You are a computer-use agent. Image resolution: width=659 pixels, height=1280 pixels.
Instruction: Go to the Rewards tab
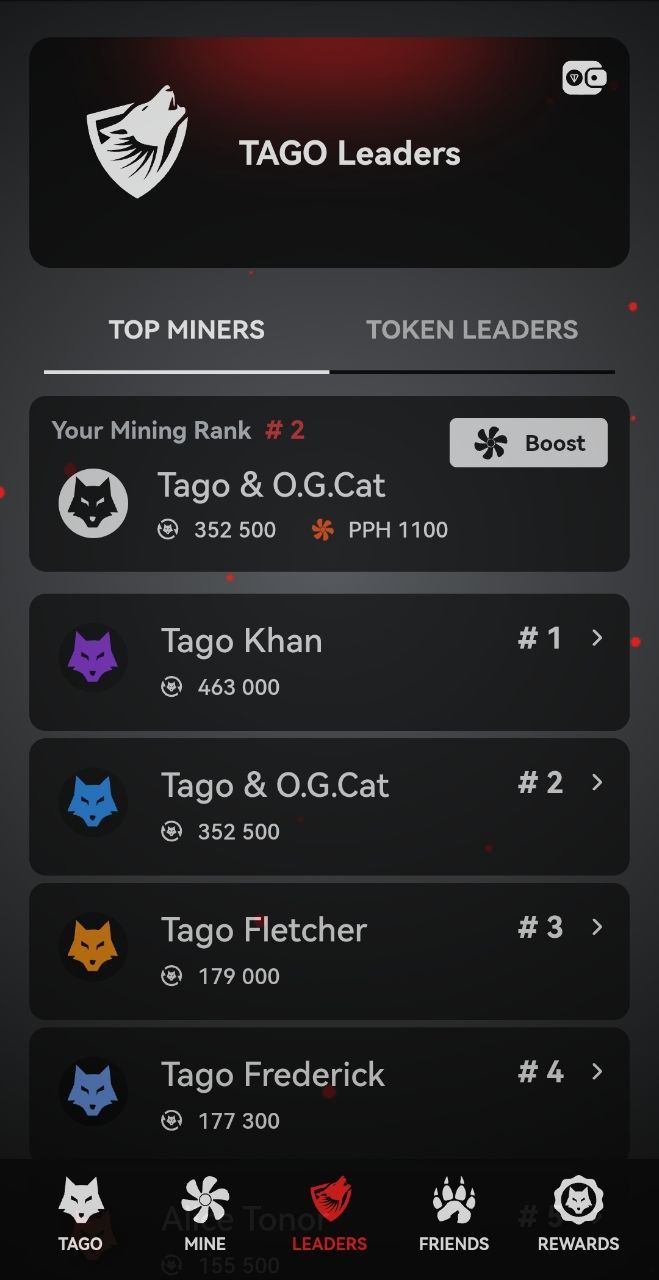(x=578, y=1215)
